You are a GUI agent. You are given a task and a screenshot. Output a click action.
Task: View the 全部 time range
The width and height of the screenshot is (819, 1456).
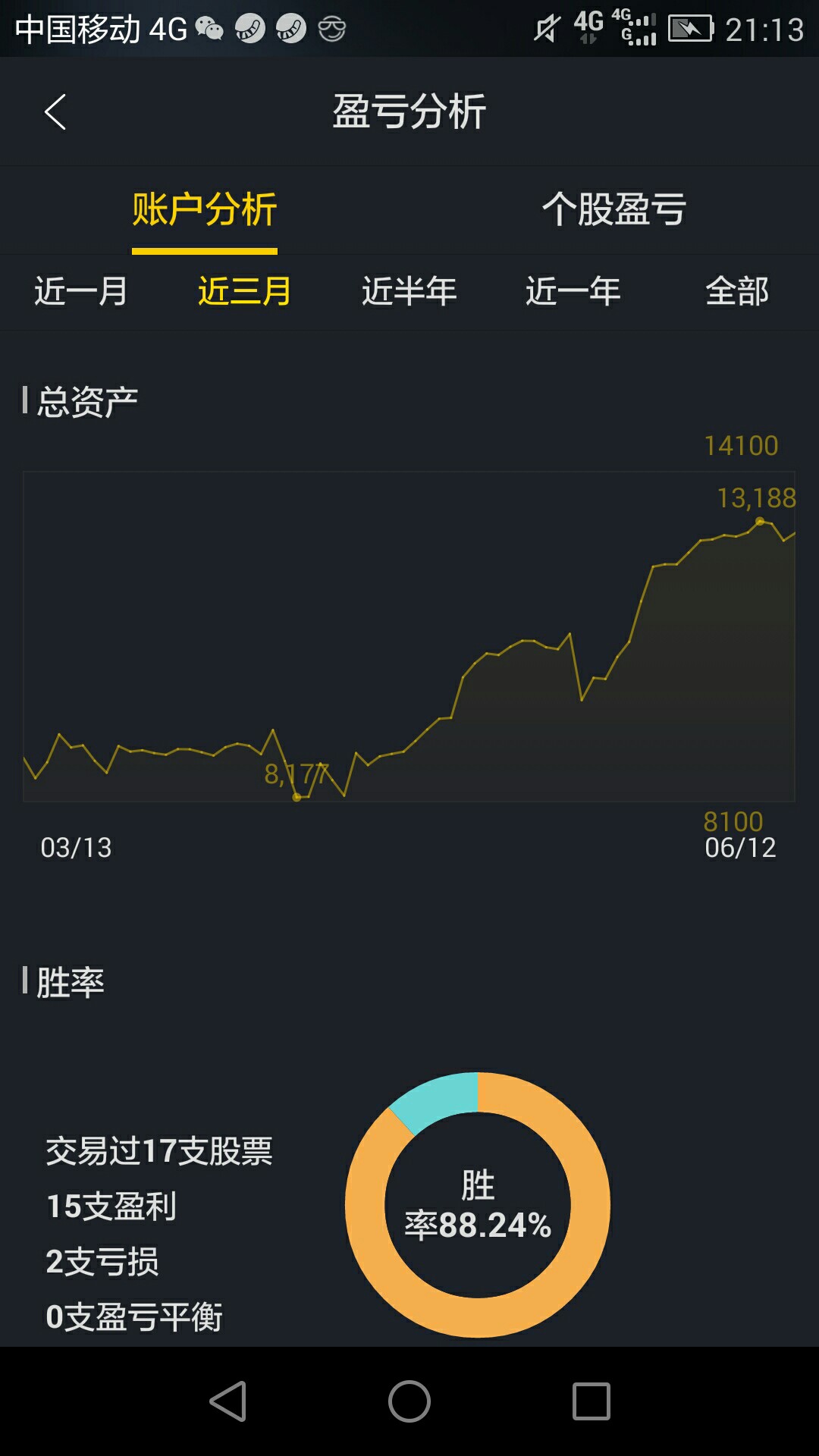[x=737, y=291]
